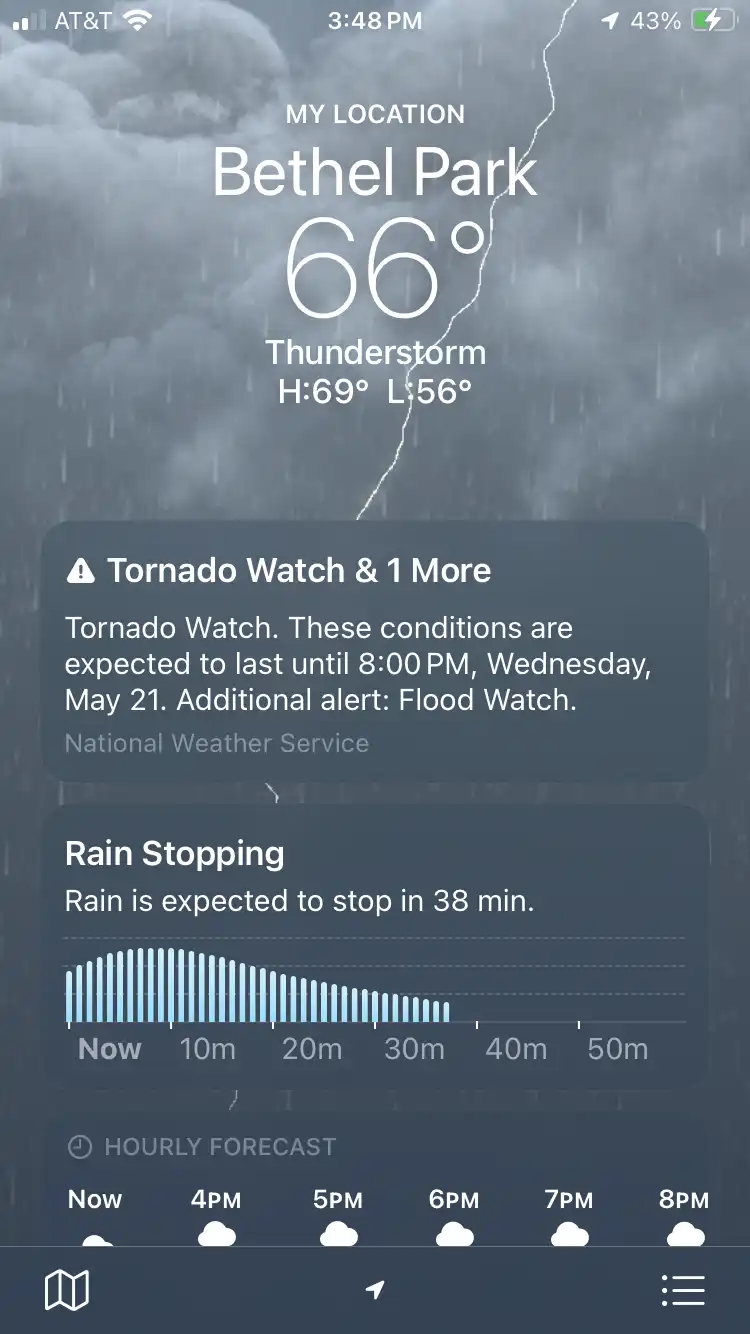Open the Tornado Watch alert card
Screen dimensions: 750x1334
[x=375, y=650]
